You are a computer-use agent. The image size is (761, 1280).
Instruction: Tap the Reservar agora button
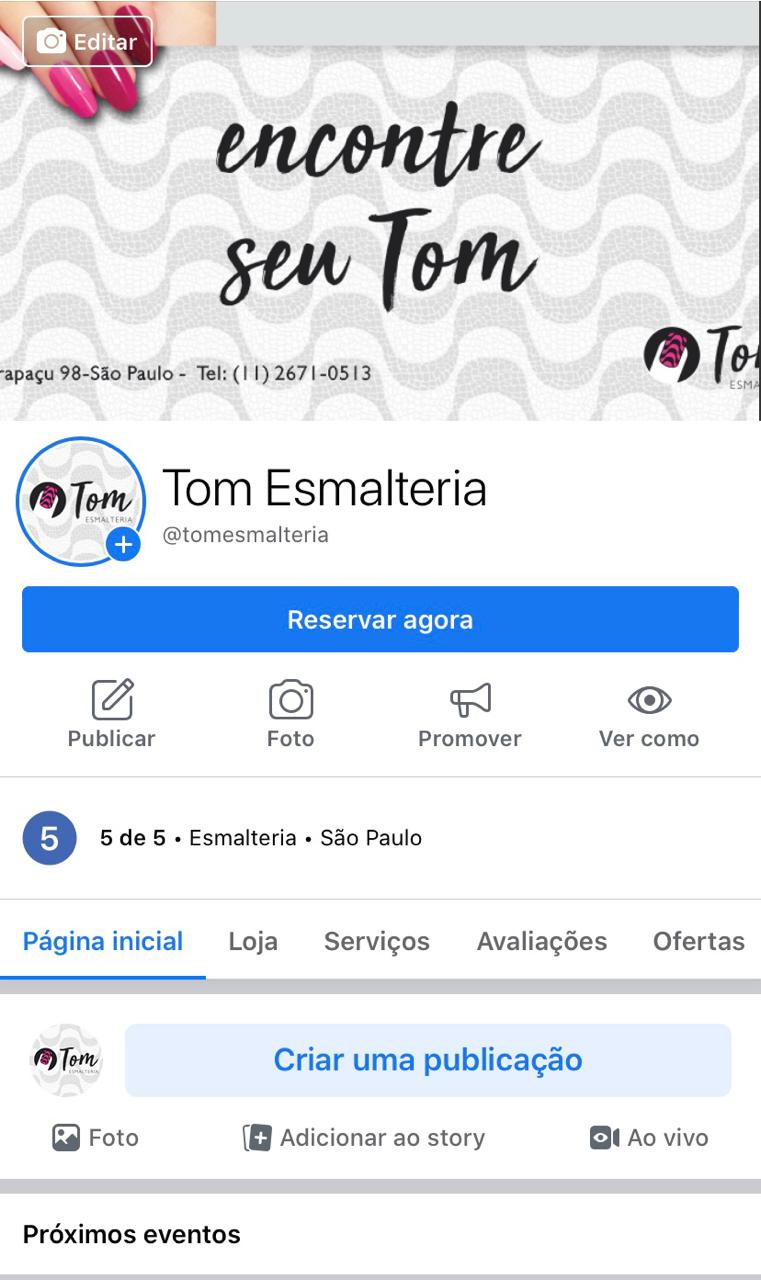tap(380, 620)
